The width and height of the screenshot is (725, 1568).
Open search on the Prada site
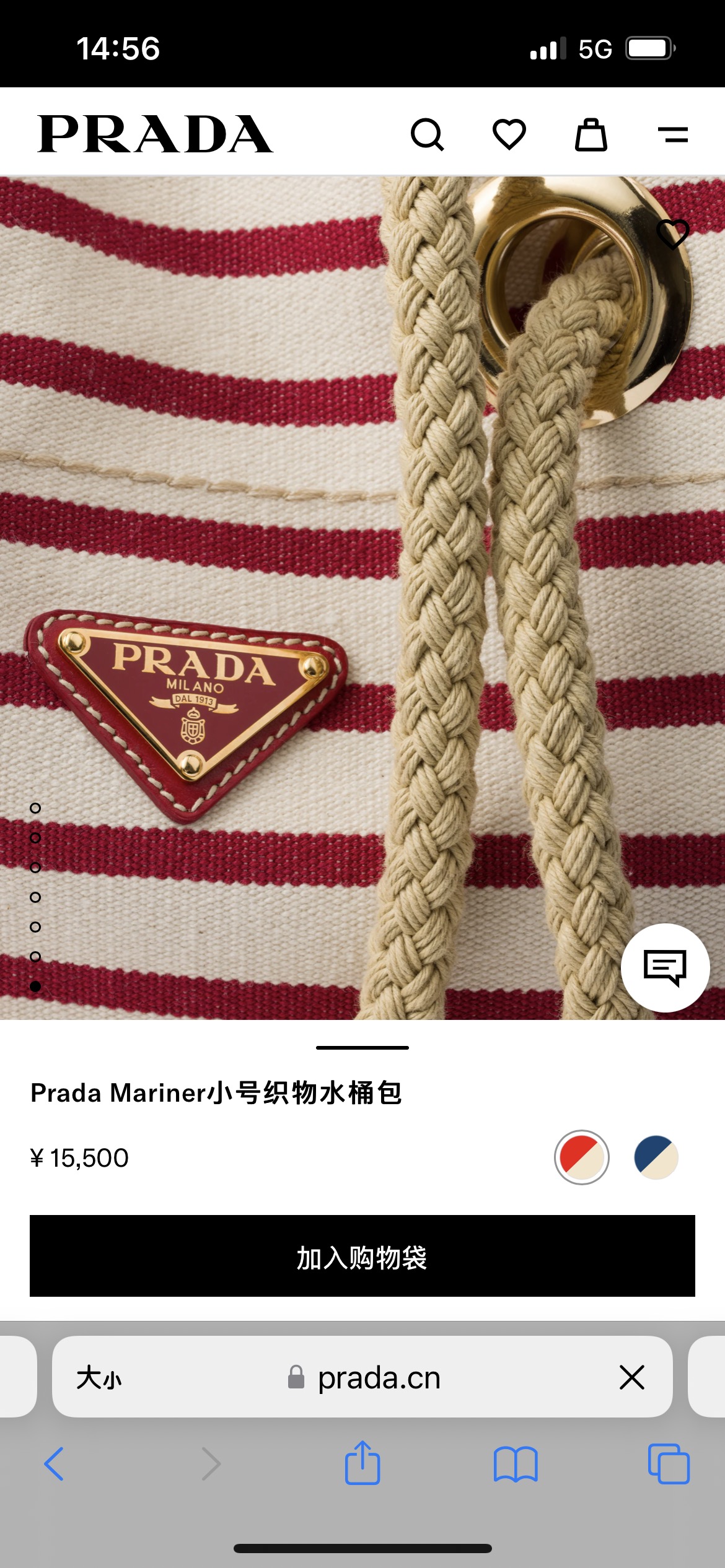427,134
